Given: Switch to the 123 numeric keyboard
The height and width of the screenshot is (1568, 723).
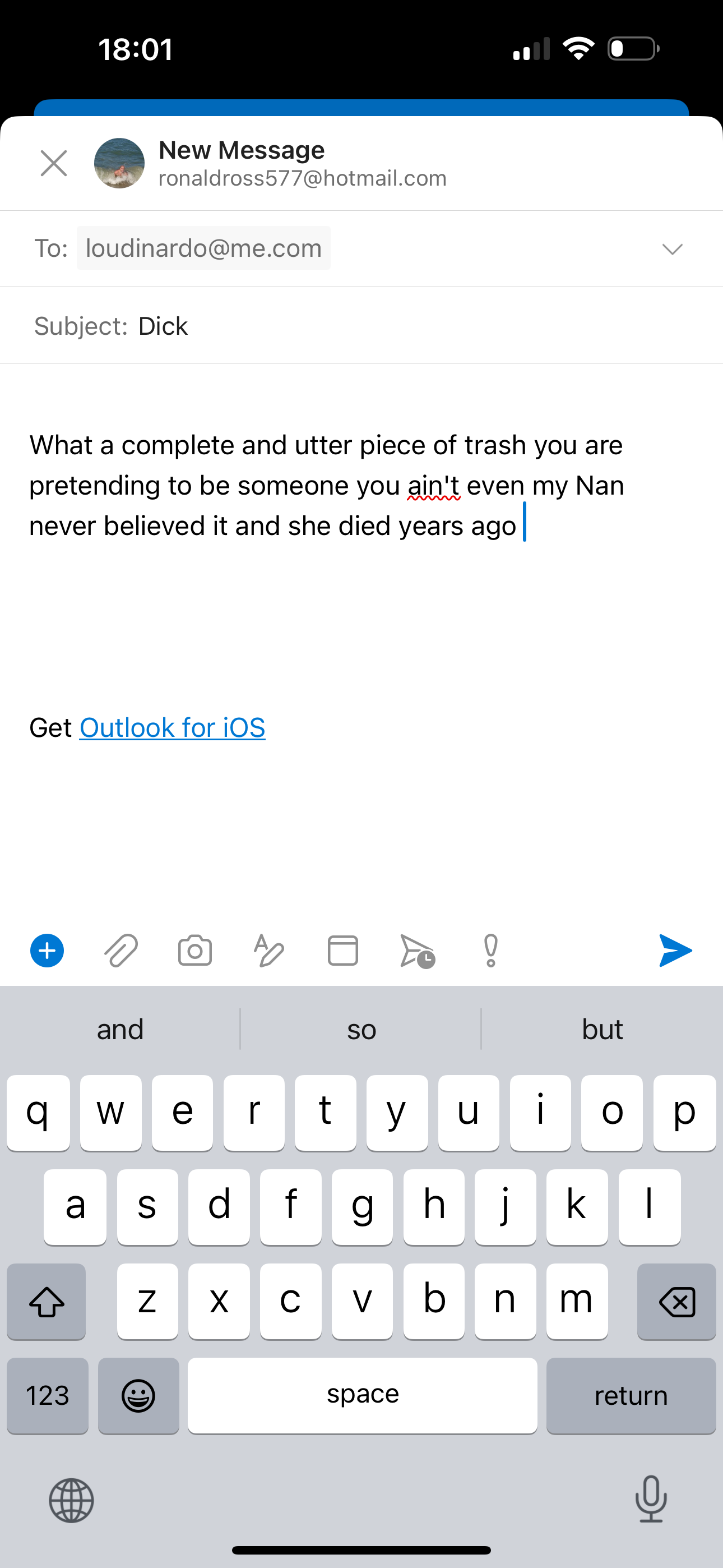Looking at the screenshot, I should tap(48, 1395).
